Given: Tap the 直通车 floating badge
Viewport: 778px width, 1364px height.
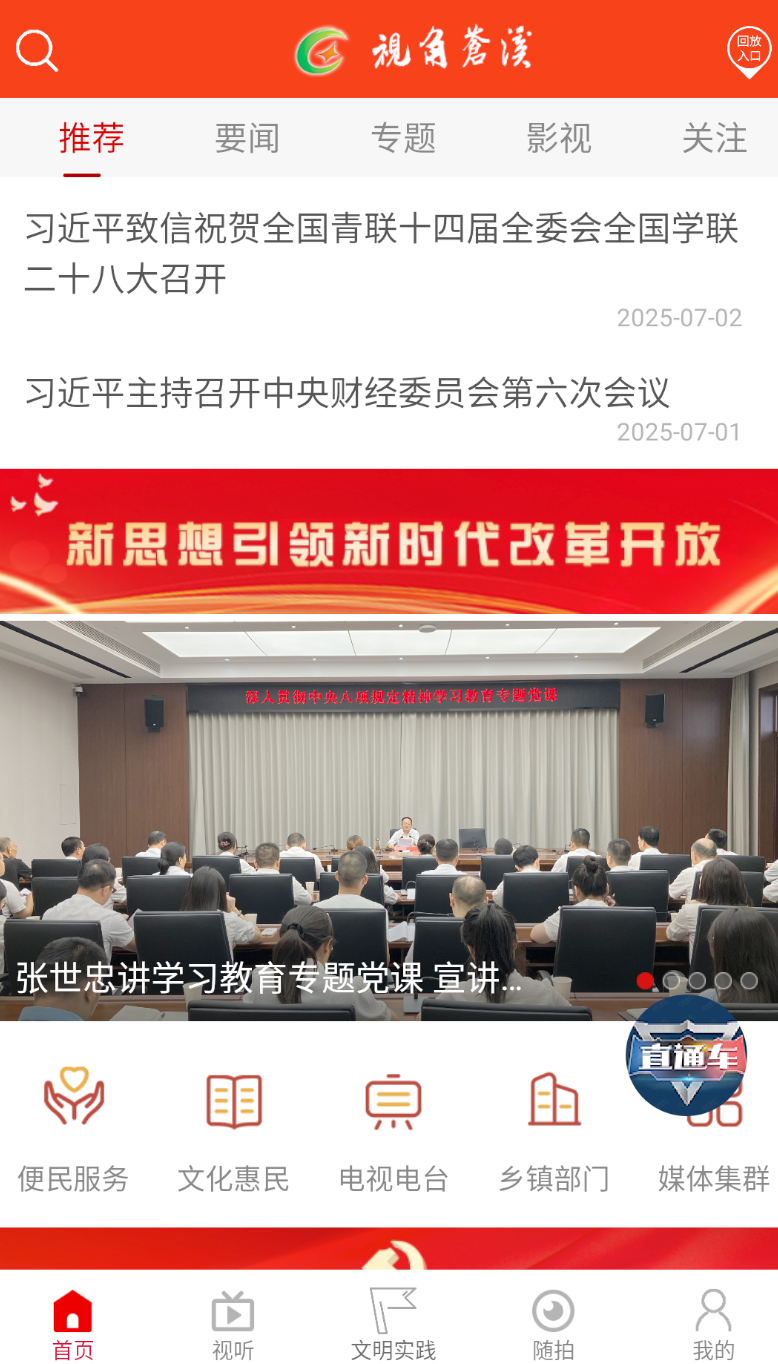Looking at the screenshot, I should pos(686,1060).
